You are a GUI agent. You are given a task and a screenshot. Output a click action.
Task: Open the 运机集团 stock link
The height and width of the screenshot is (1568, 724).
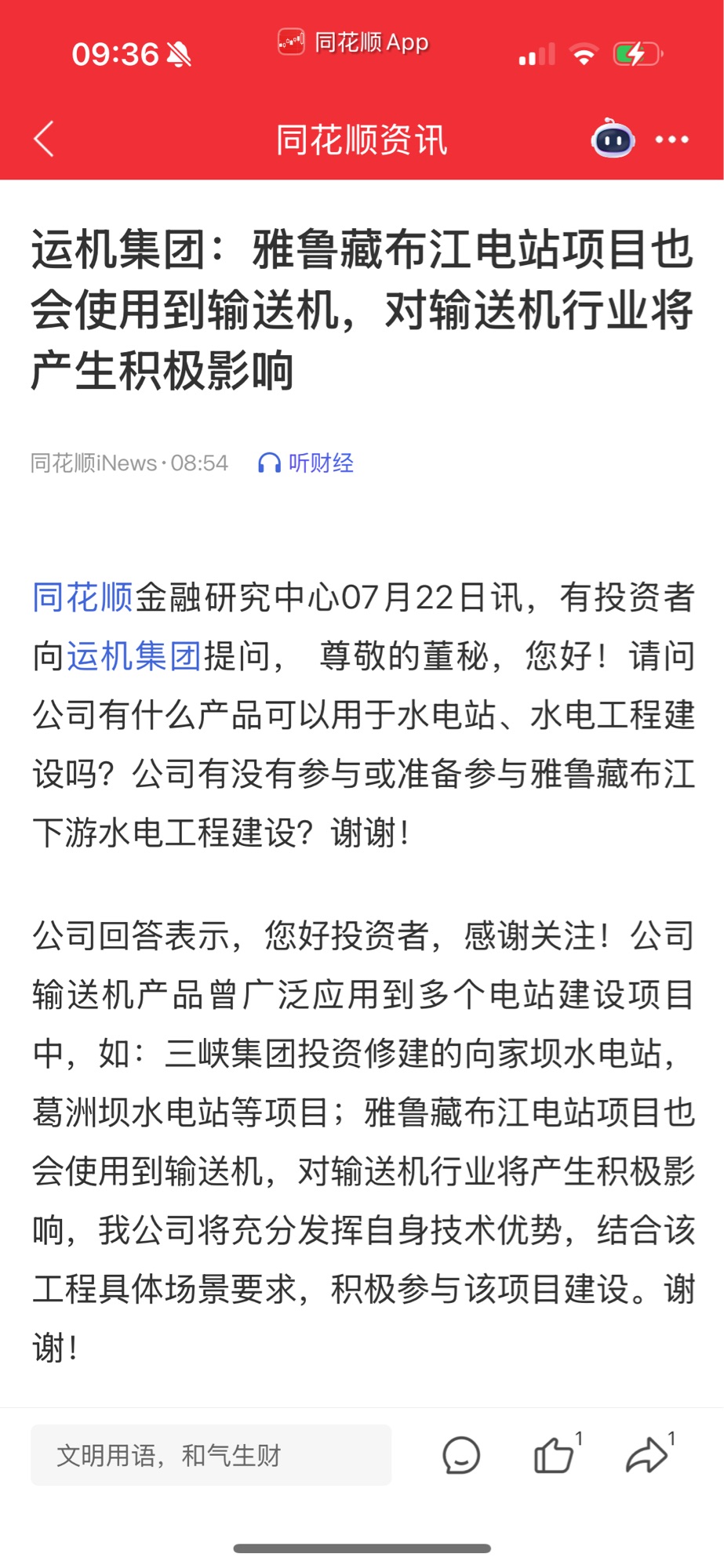tap(134, 655)
